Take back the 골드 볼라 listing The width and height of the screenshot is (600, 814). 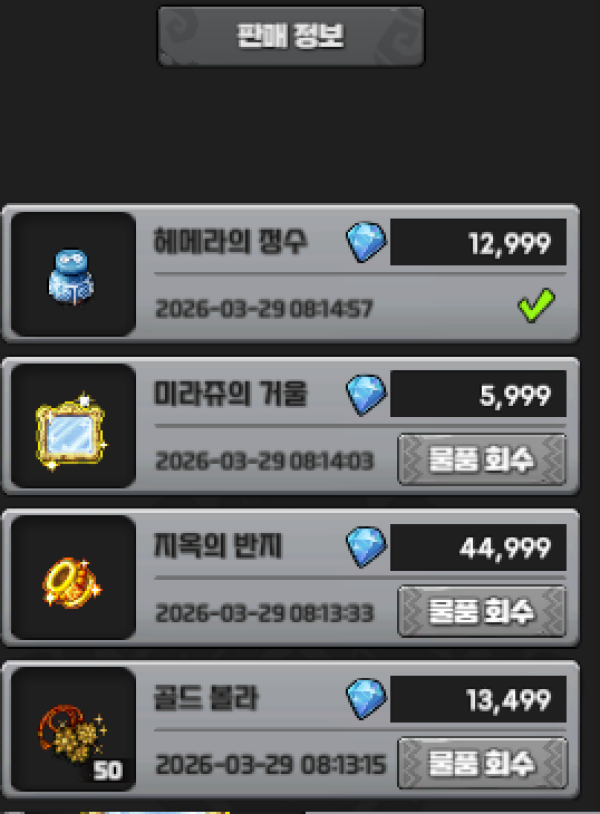(482, 764)
